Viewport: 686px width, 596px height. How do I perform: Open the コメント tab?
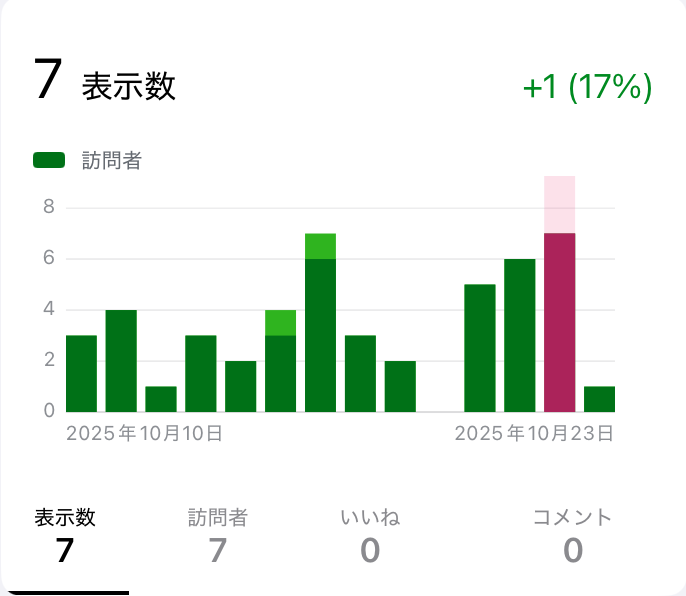(572, 535)
